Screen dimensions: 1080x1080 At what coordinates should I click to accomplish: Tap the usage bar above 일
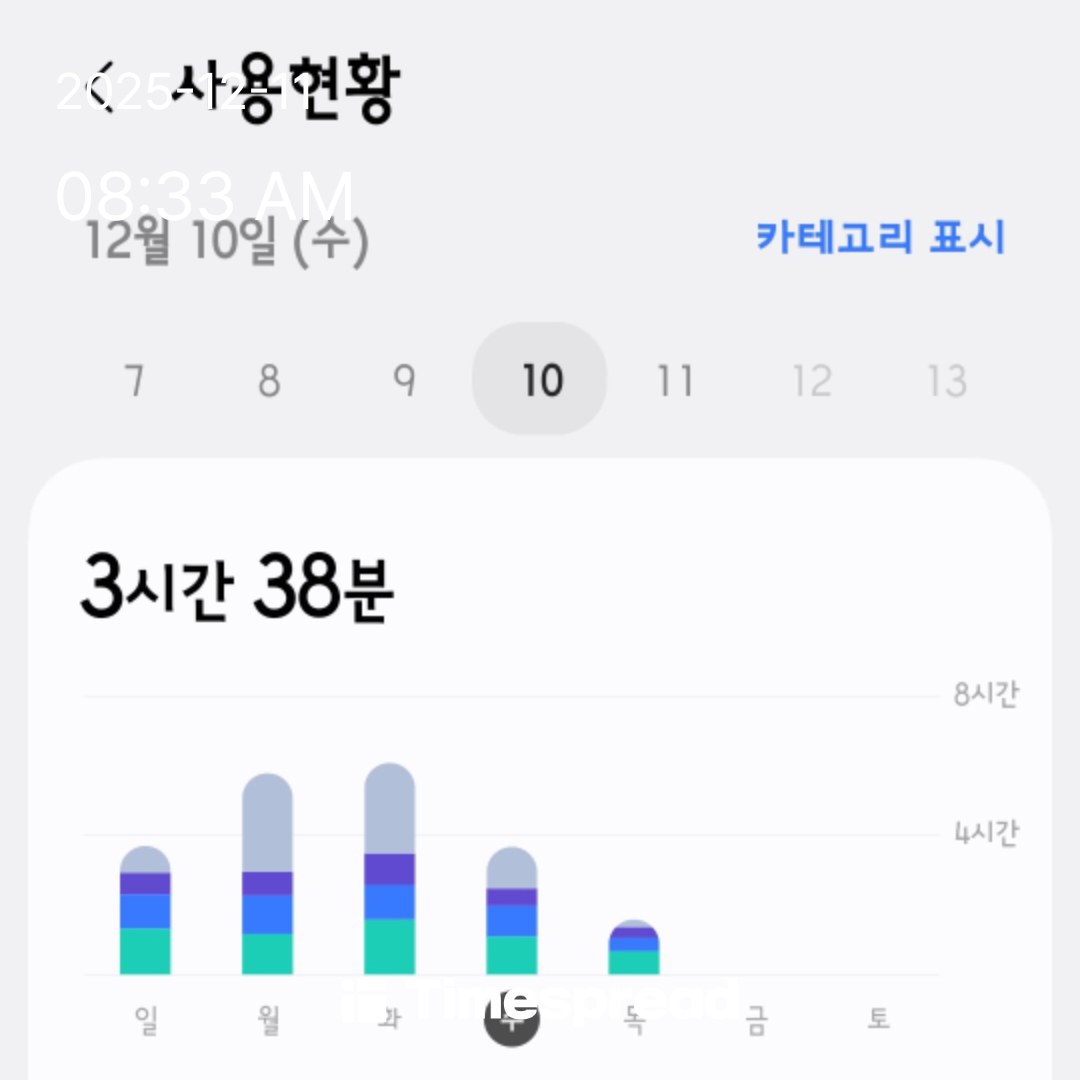(145, 910)
